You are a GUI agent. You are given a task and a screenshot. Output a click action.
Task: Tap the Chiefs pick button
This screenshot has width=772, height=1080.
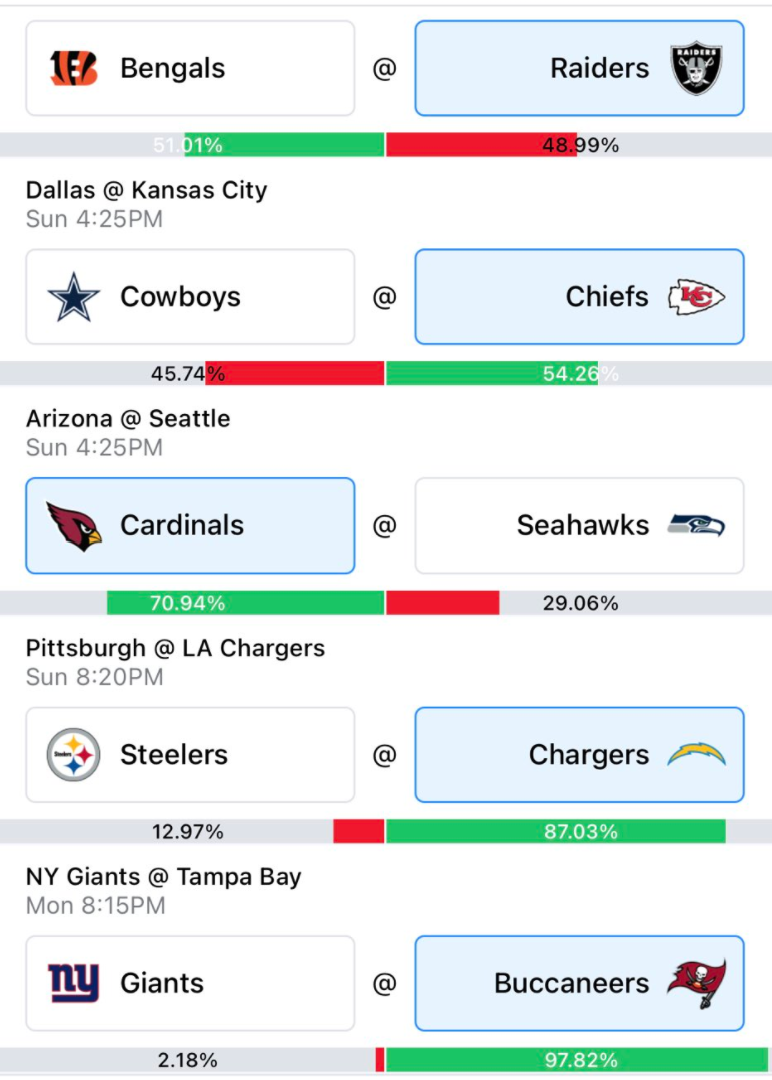pyautogui.click(x=579, y=297)
